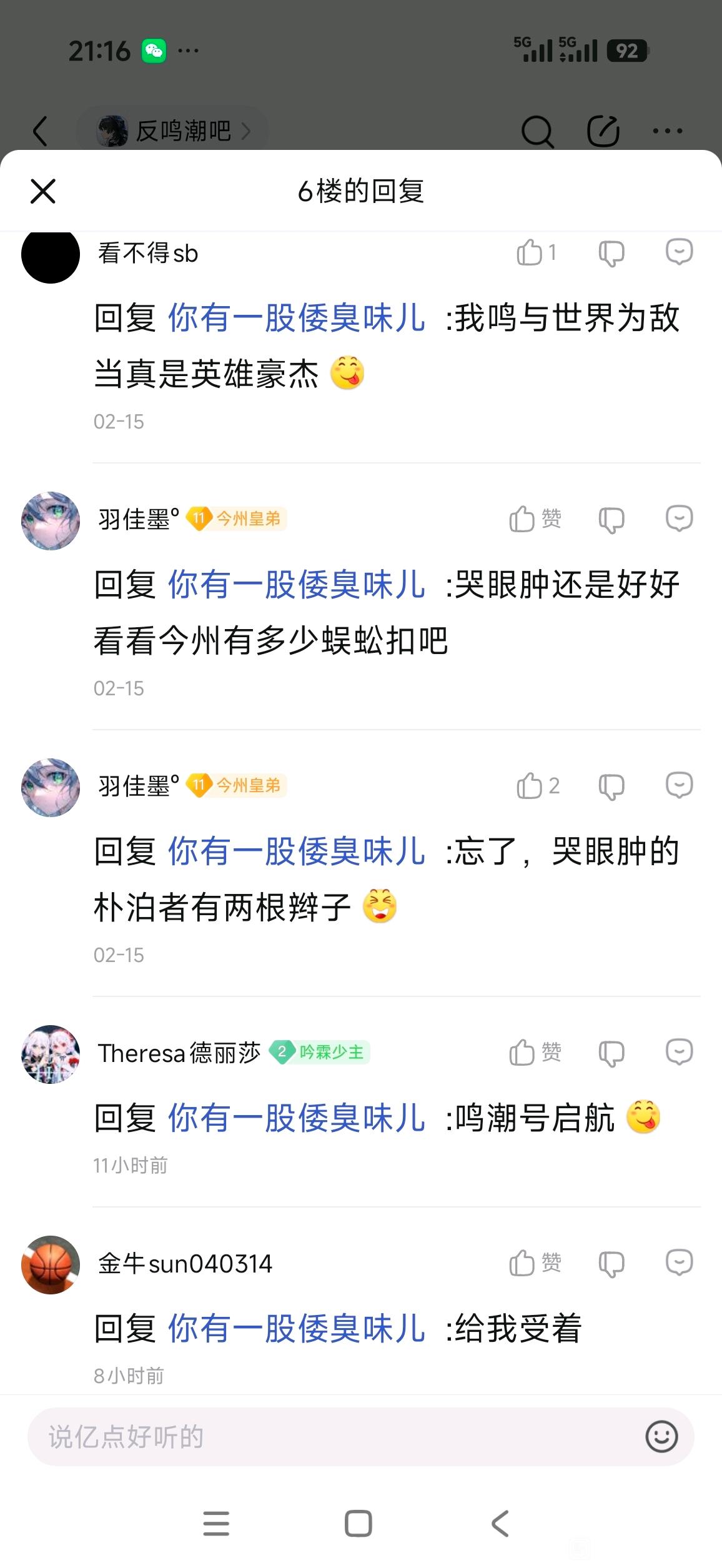722x1568 pixels.
Task: Reply to 羽佳墨's comment about 蜈蚣扣
Action: [x=679, y=519]
